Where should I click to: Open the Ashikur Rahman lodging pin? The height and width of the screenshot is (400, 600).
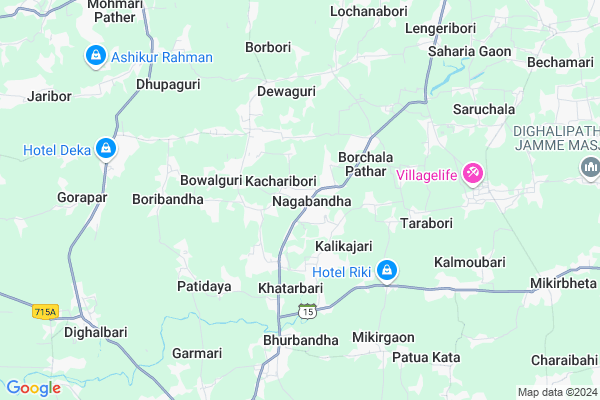coord(97,56)
